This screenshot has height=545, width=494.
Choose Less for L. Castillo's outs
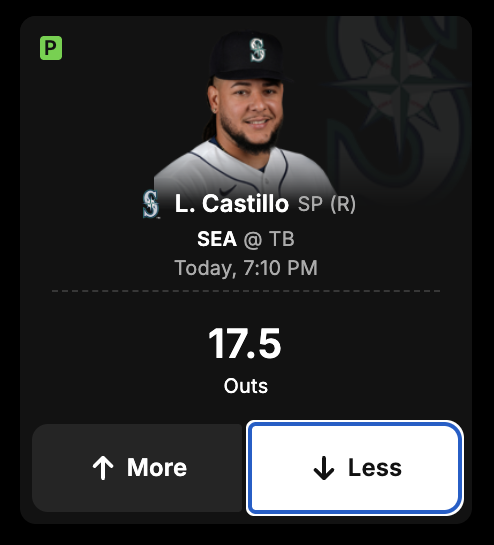[355, 467]
